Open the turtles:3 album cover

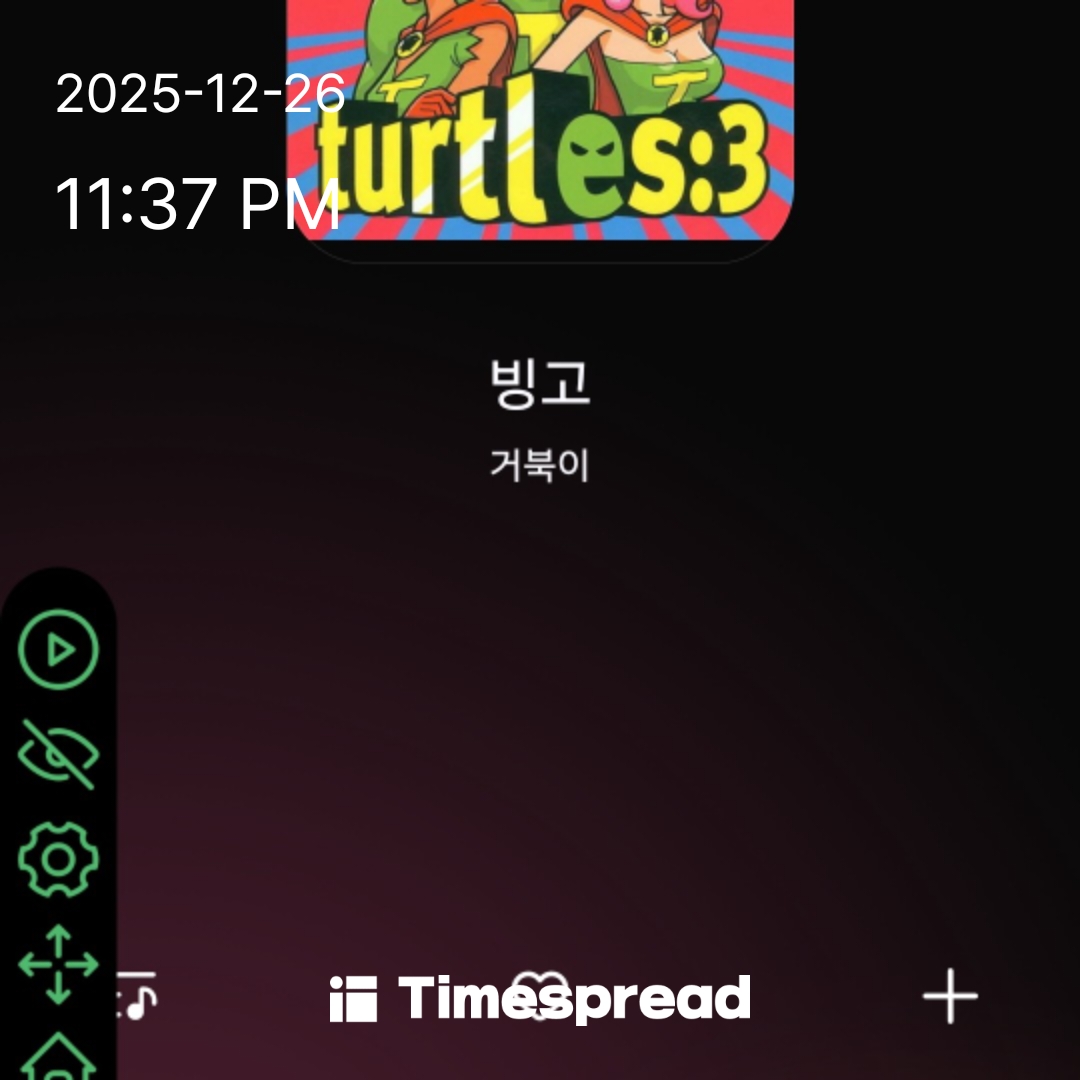(541, 120)
